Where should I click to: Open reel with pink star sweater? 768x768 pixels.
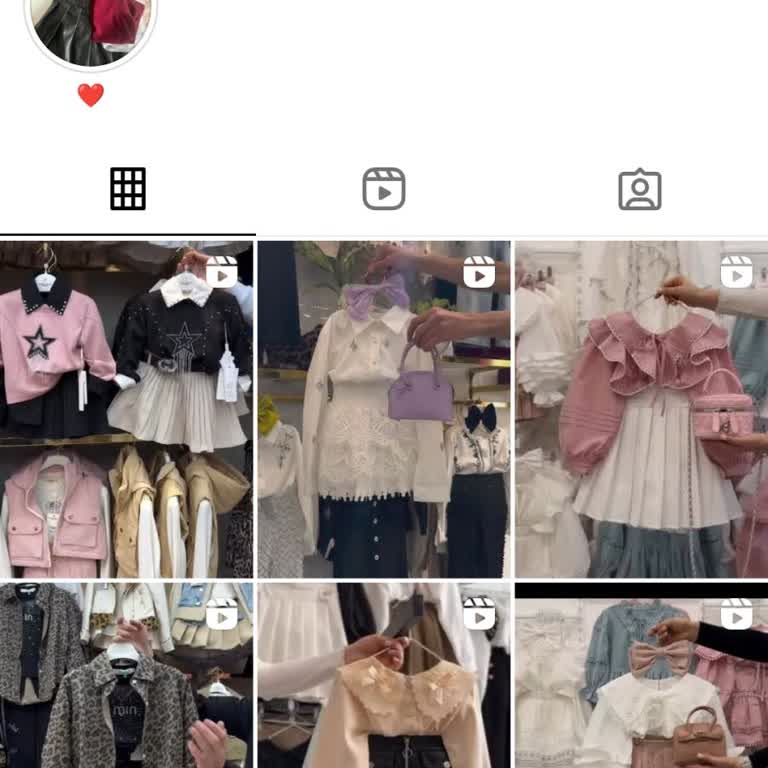[x=127, y=408]
